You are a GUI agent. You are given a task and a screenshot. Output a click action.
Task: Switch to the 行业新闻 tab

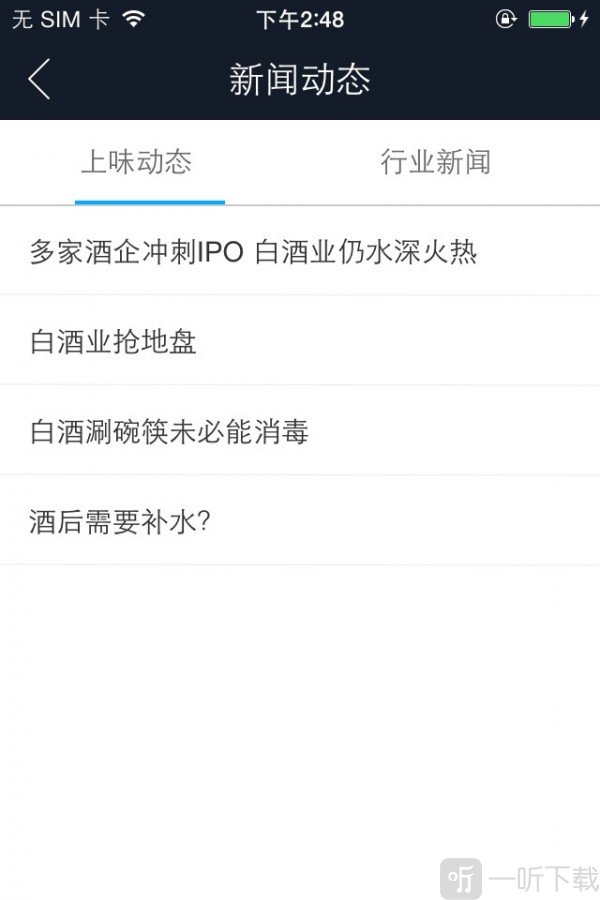[435, 162]
